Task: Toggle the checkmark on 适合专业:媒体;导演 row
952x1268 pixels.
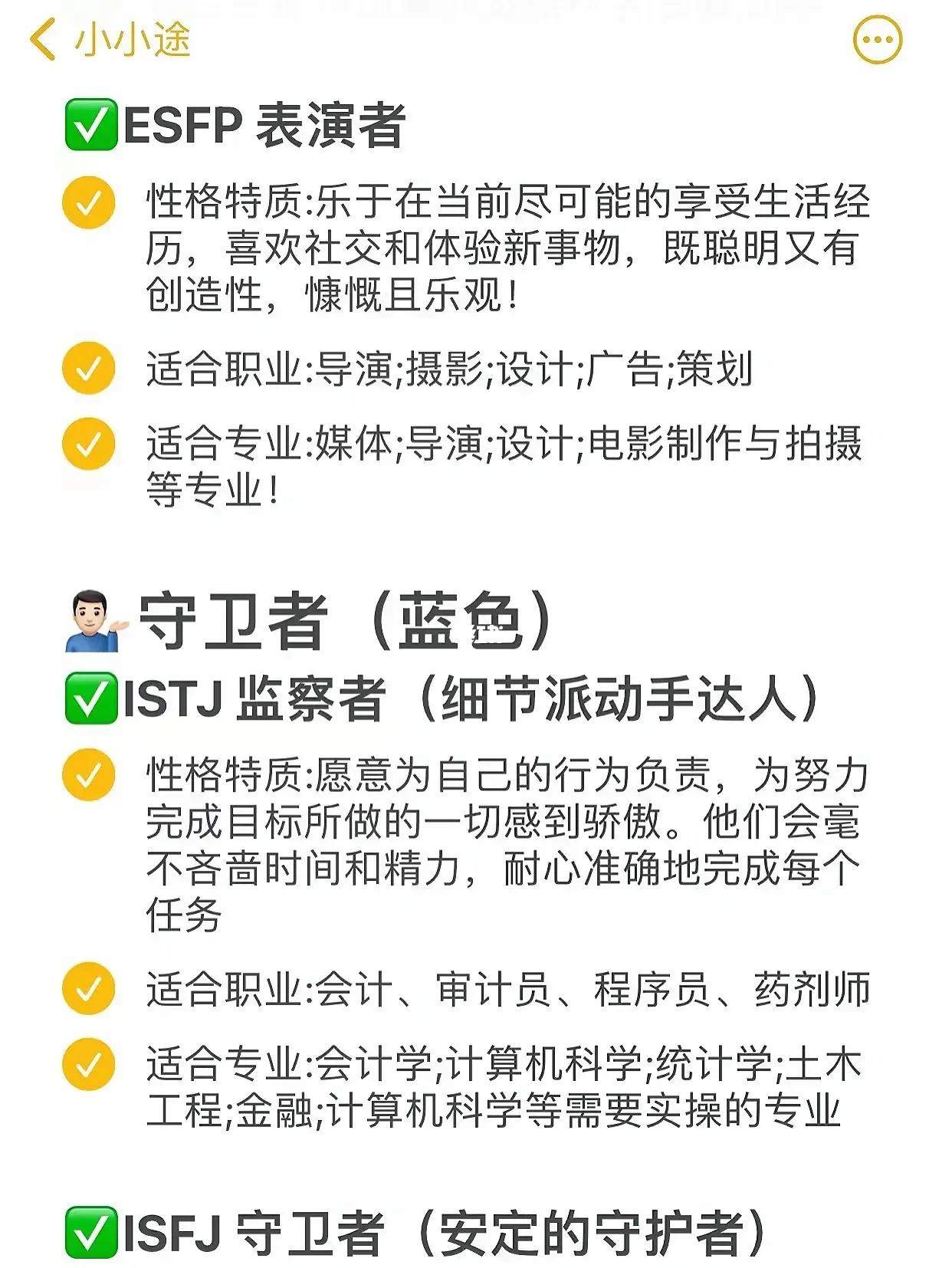Action: coord(88,443)
